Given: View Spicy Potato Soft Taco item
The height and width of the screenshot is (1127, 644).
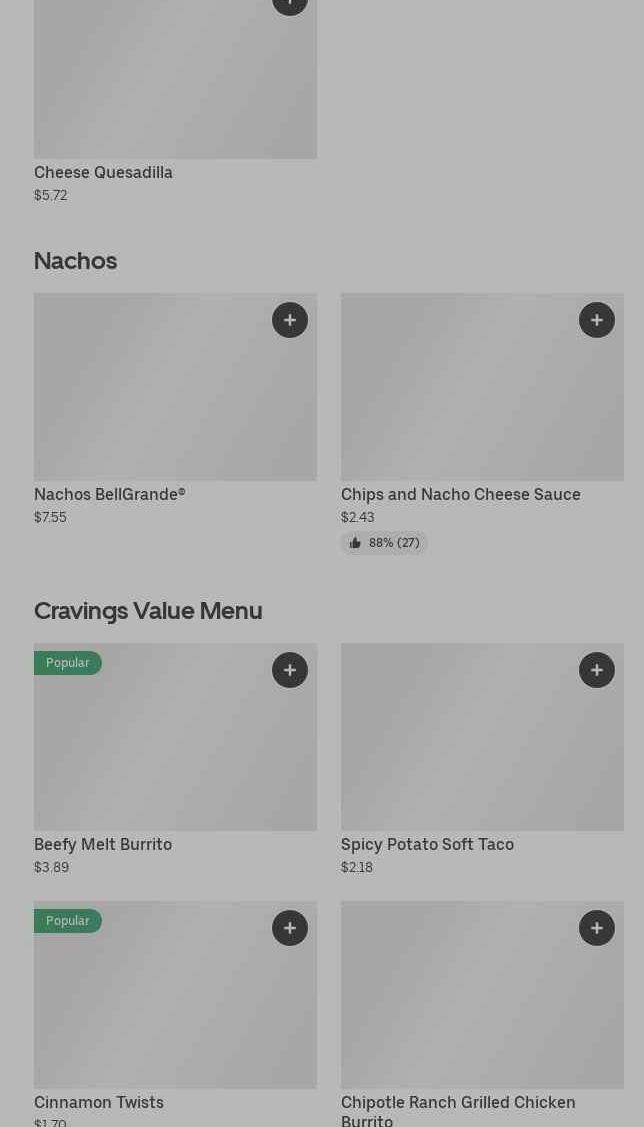Looking at the screenshot, I should 482,750.
